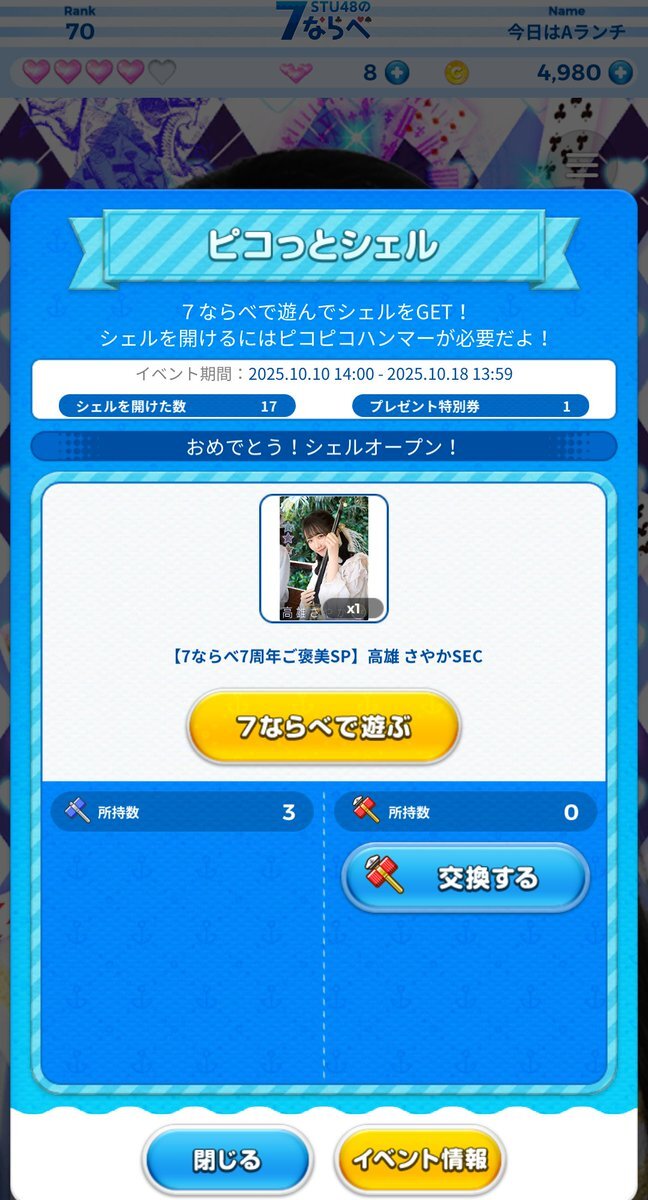
Task: Add more hearts with the plus icon
Action: coord(396,73)
